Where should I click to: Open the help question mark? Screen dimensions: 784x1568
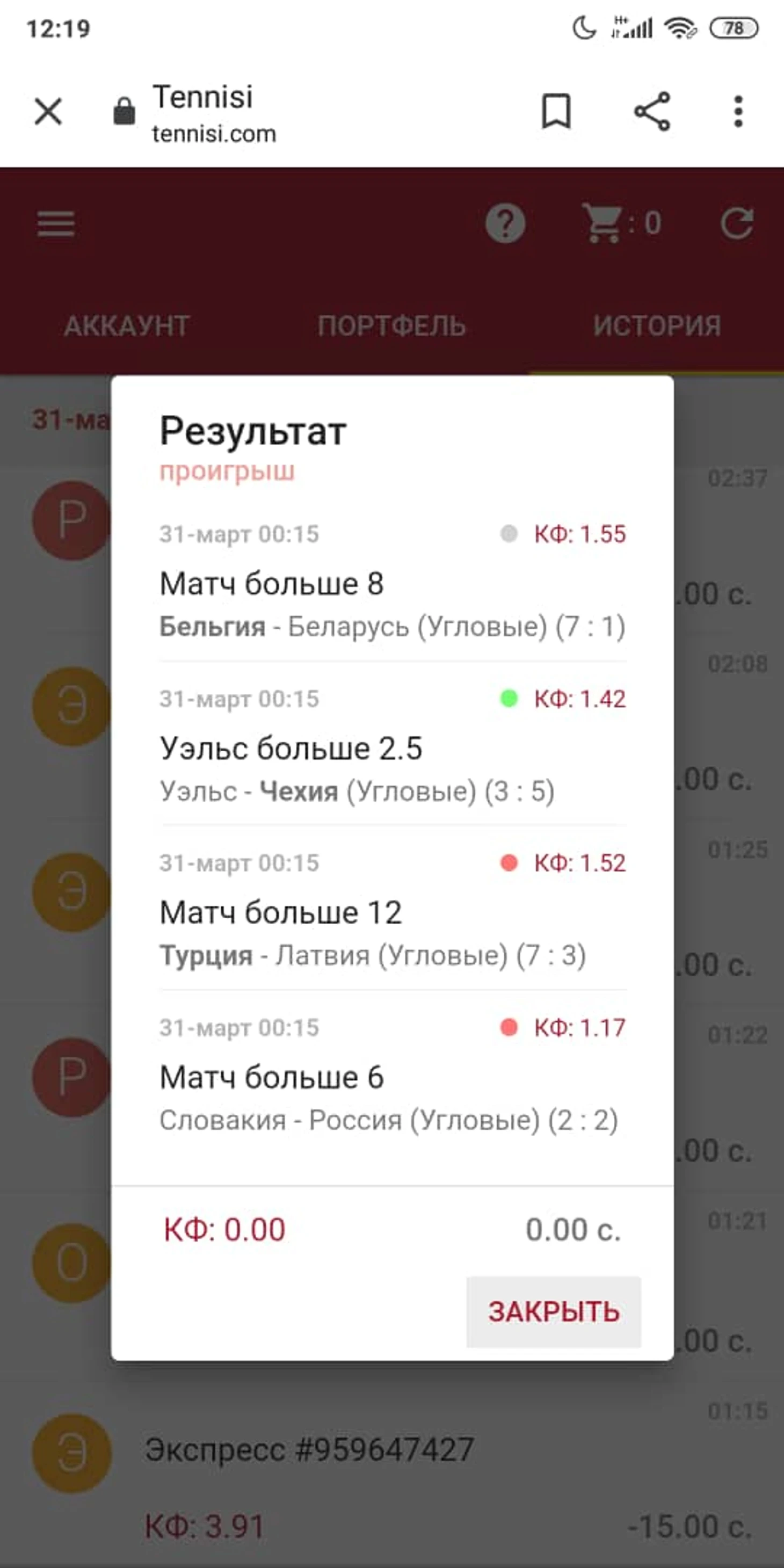505,224
